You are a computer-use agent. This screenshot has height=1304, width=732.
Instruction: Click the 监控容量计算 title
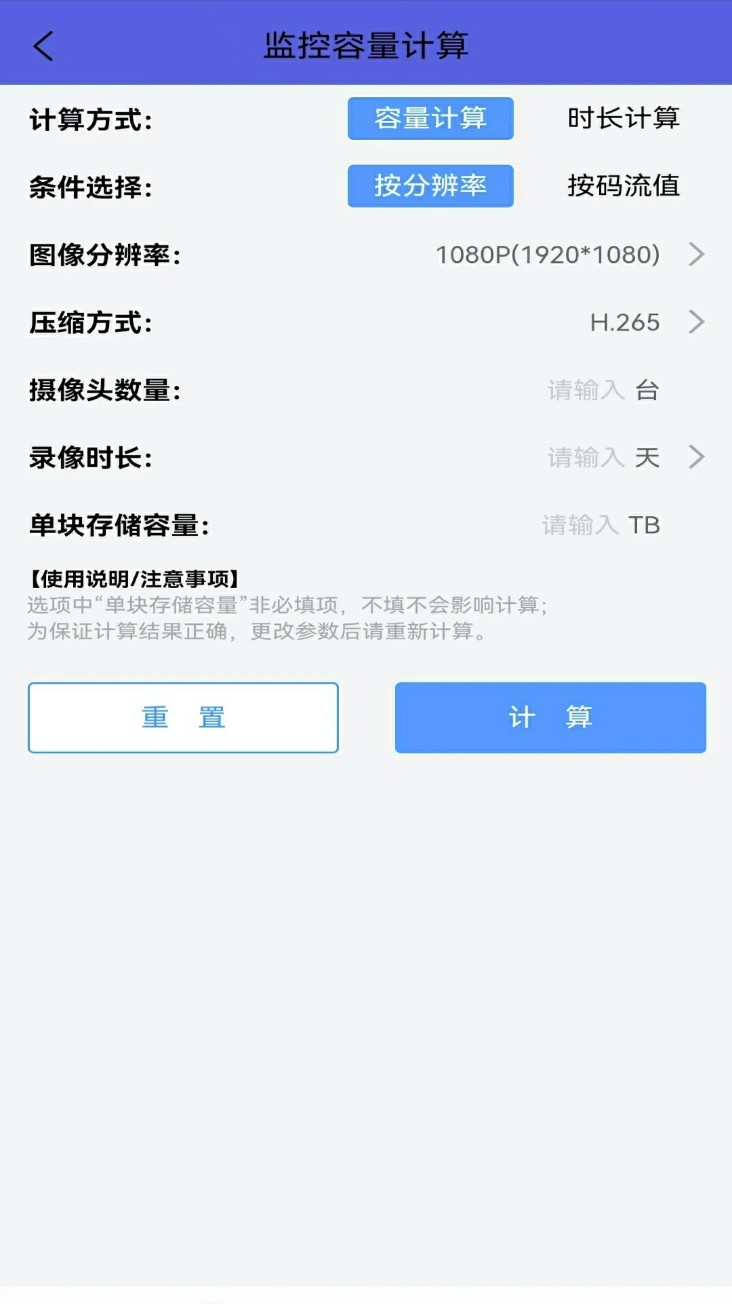(x=366, y=44)
